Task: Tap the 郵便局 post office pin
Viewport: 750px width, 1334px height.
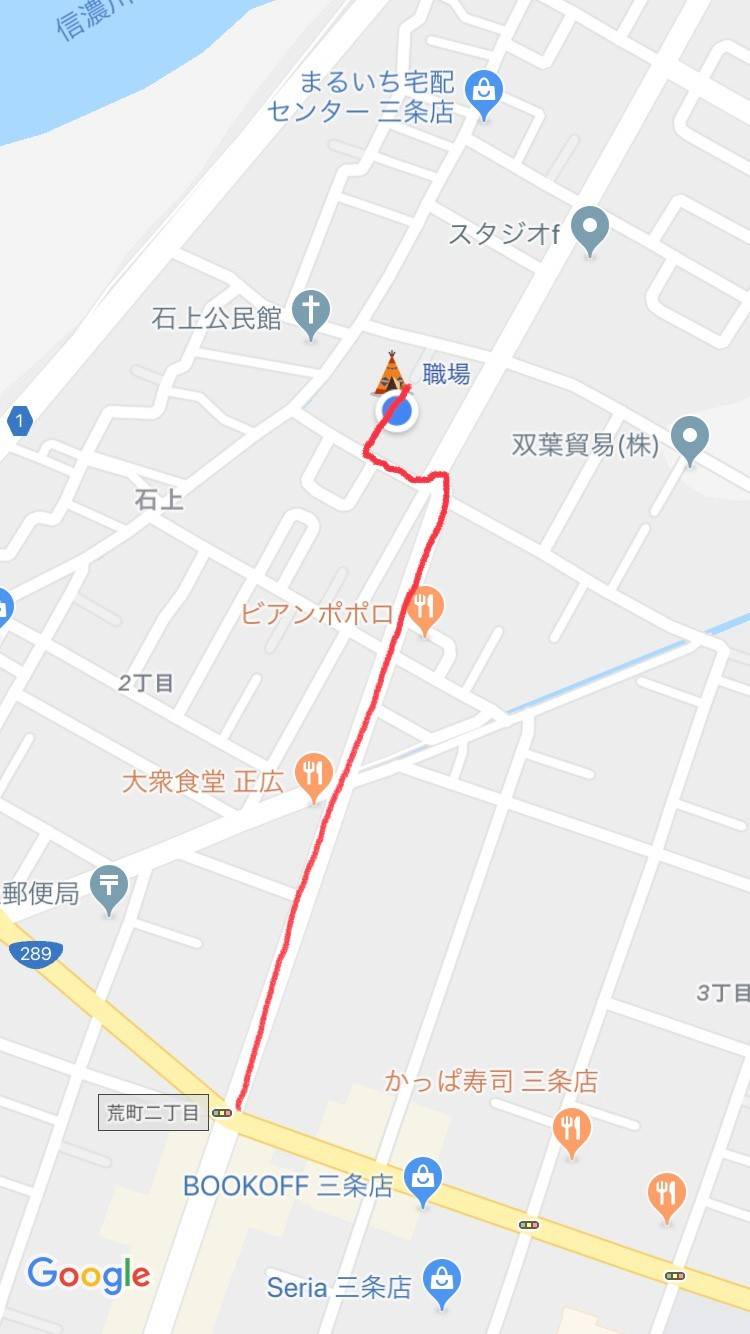Action: (108, 890)
